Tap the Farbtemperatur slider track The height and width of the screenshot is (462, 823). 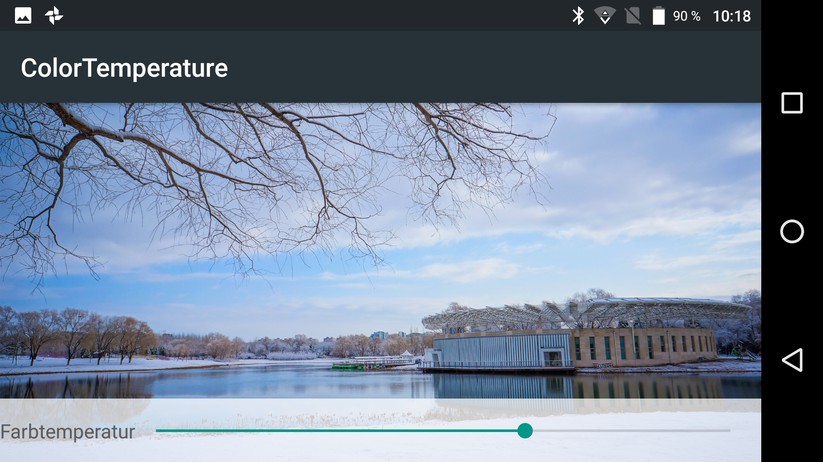point(442,431)
